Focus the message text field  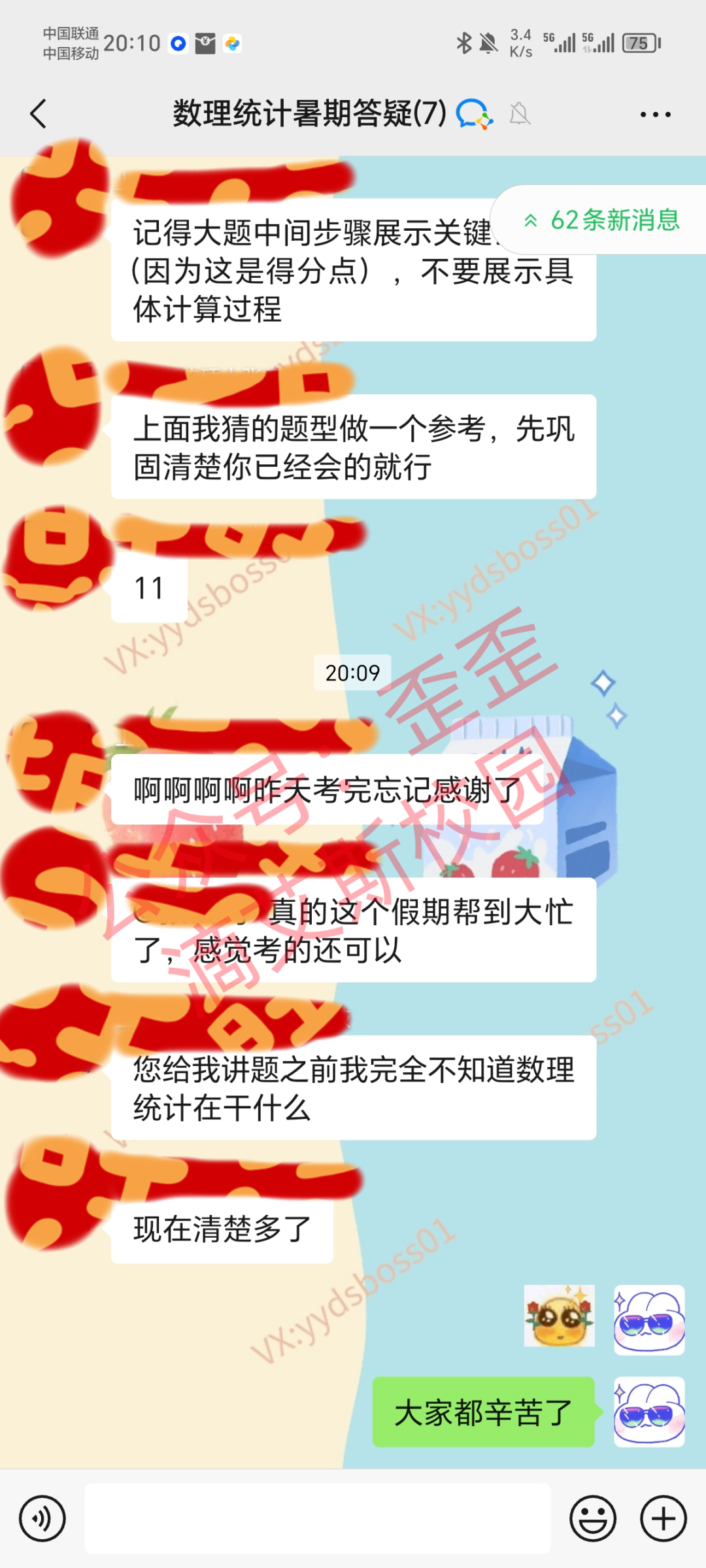tap(318, 1518)
